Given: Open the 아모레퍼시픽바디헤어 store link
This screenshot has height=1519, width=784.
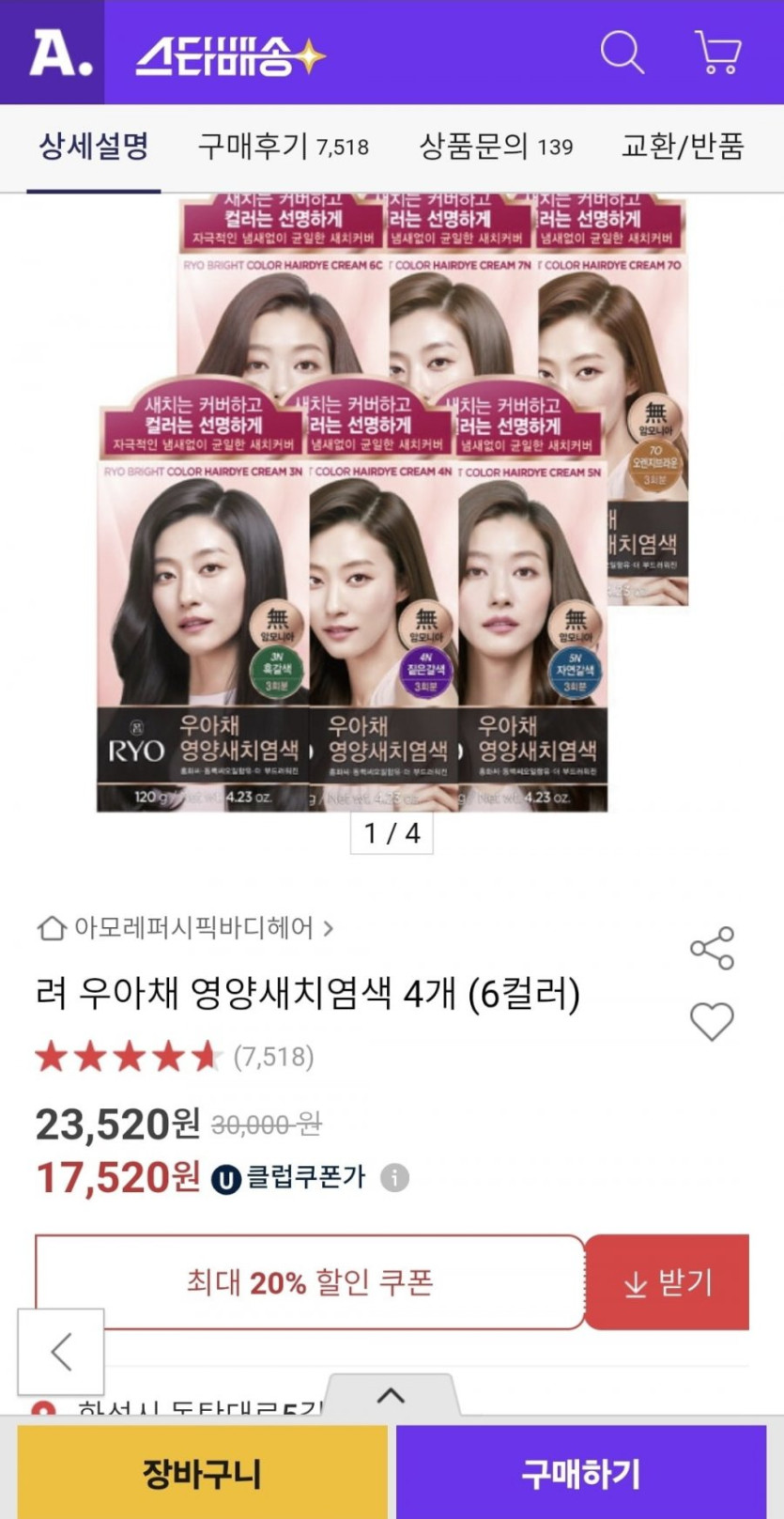Looking at the screenshot, I should [185, 928].
